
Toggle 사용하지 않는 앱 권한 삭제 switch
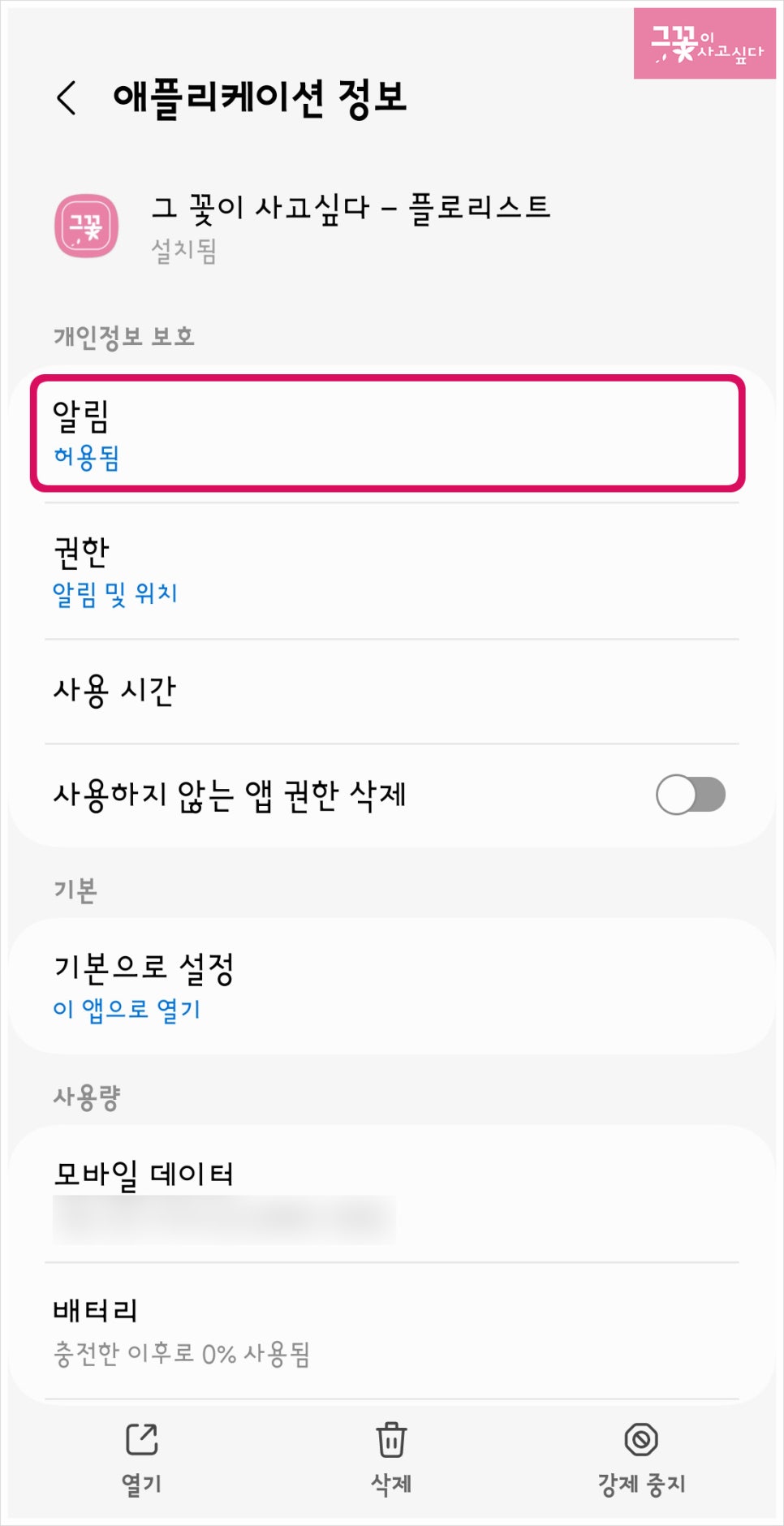[691, 795]
